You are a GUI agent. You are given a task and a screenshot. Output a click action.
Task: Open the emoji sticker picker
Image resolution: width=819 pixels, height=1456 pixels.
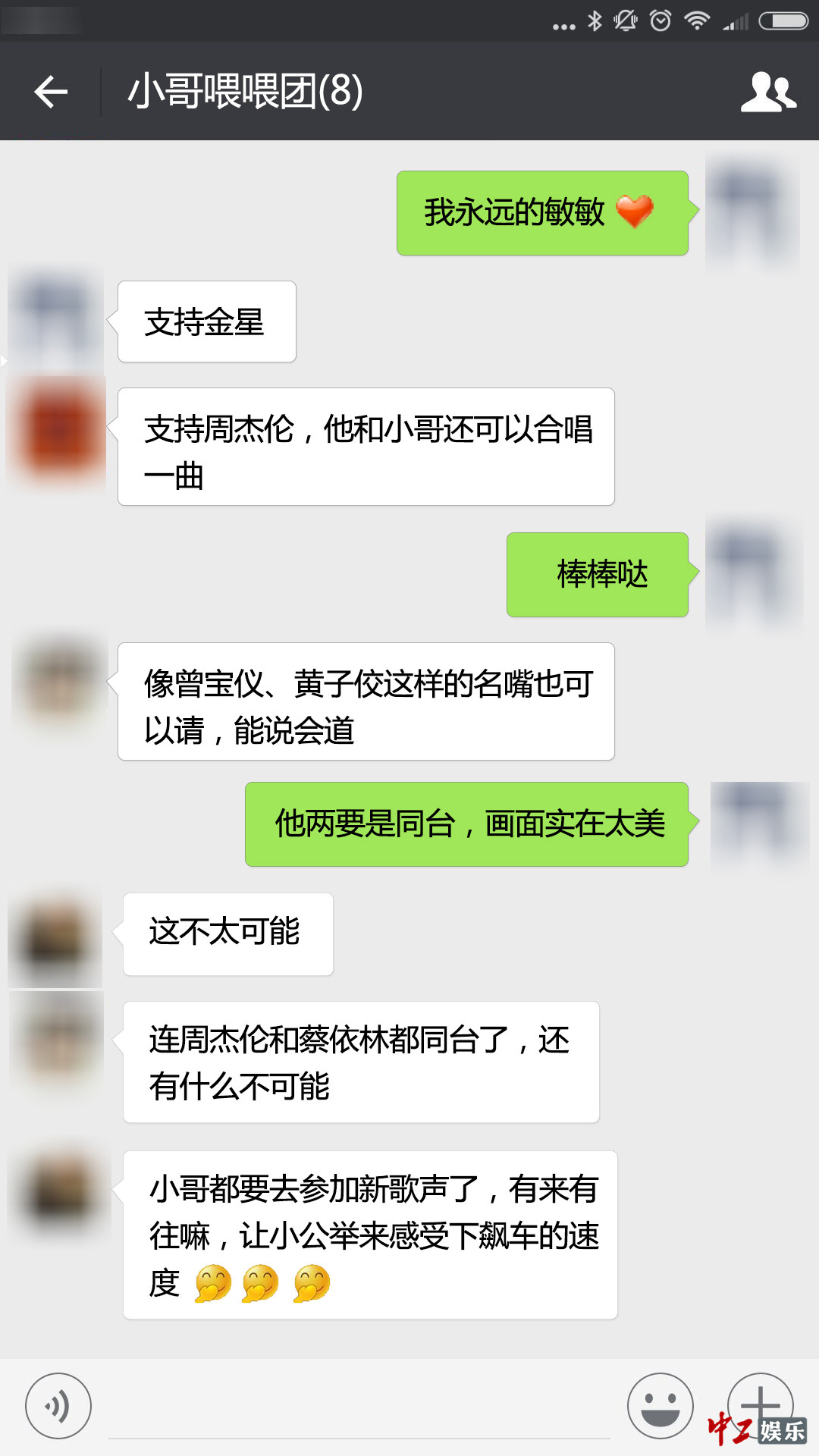pyautogui.click(x=660, y=1405)
